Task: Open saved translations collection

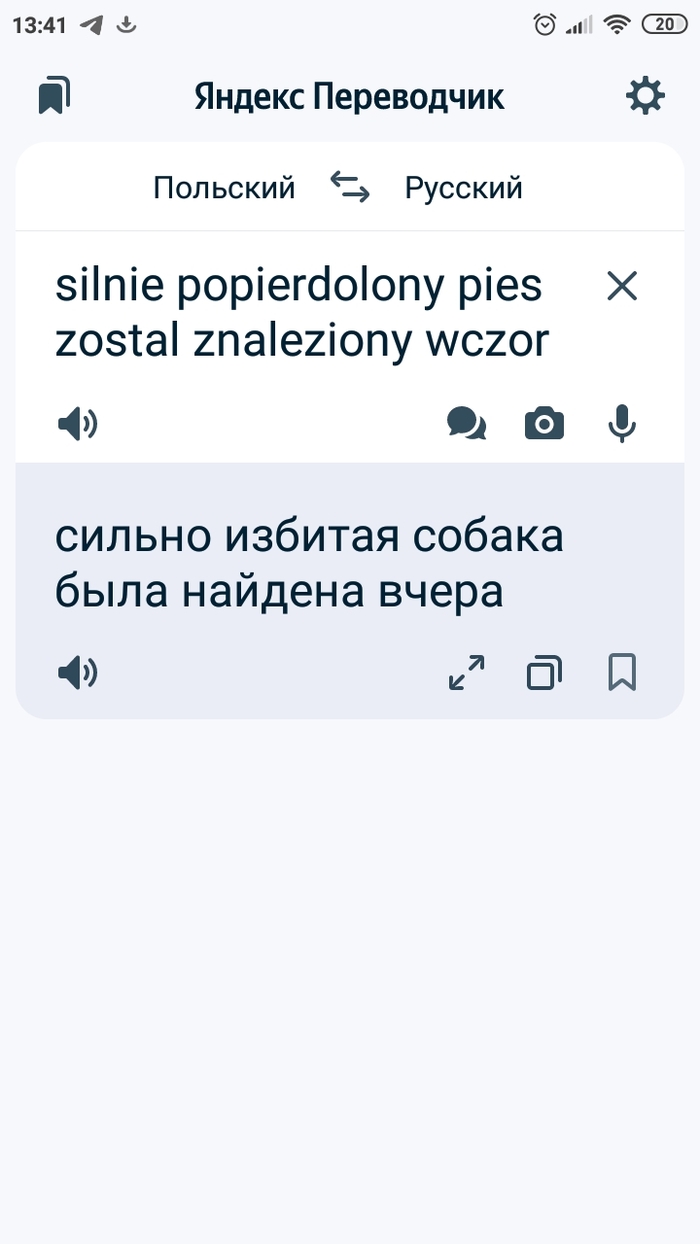Action: (x=54, y=96)
